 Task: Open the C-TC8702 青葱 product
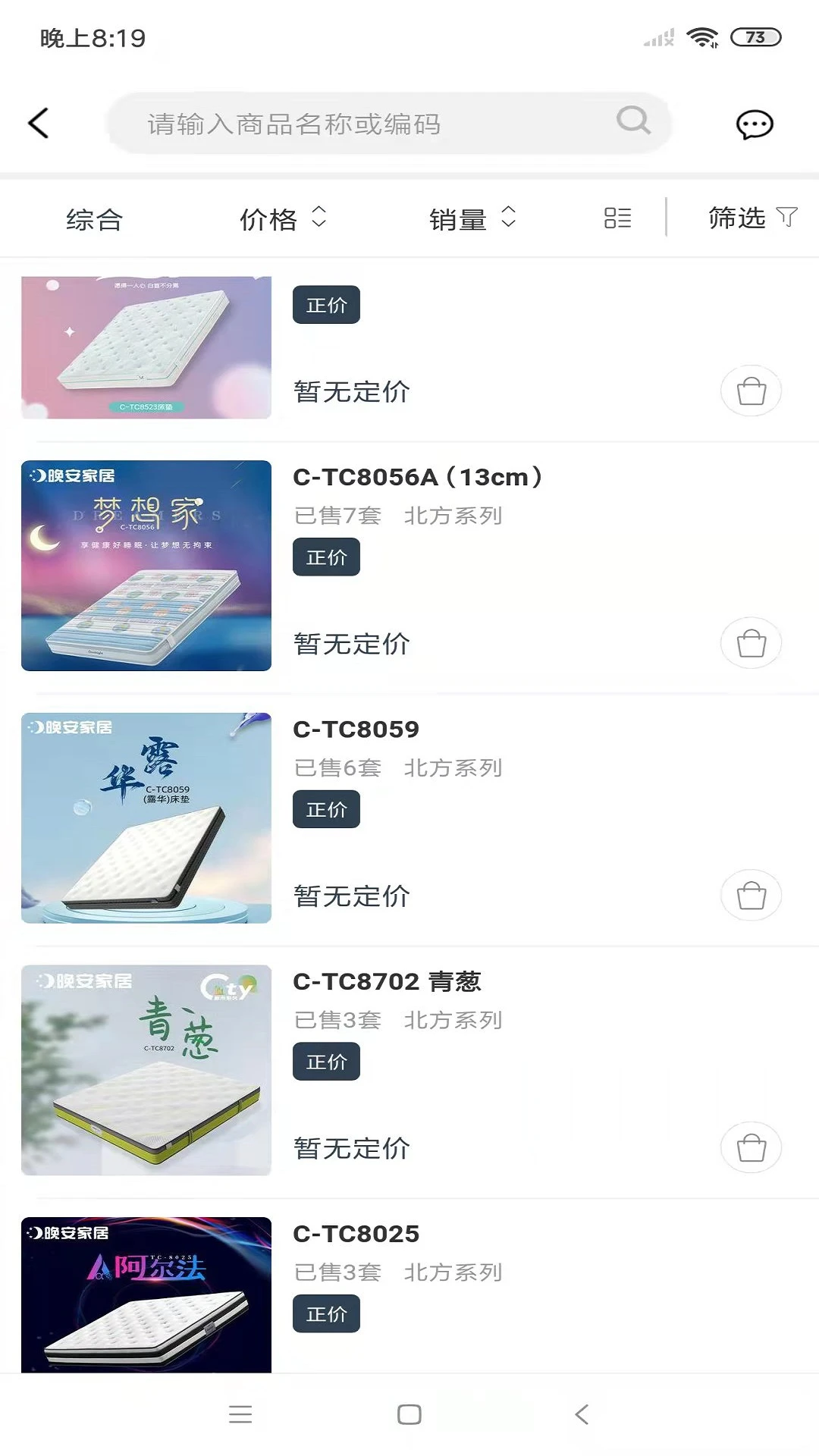pyautogui.click(x=387, y=982)
